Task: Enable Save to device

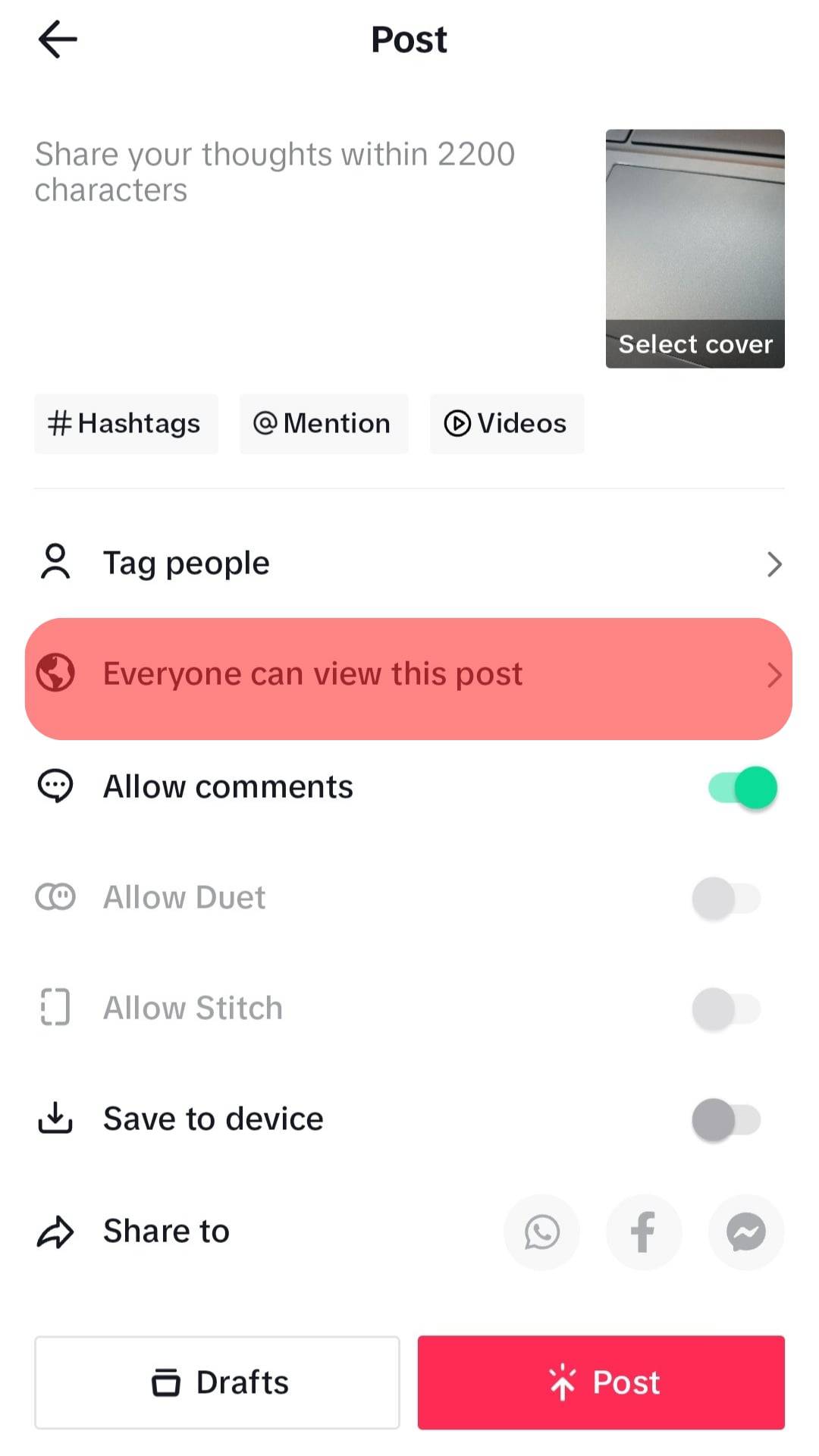Action: pos(726,1119)
